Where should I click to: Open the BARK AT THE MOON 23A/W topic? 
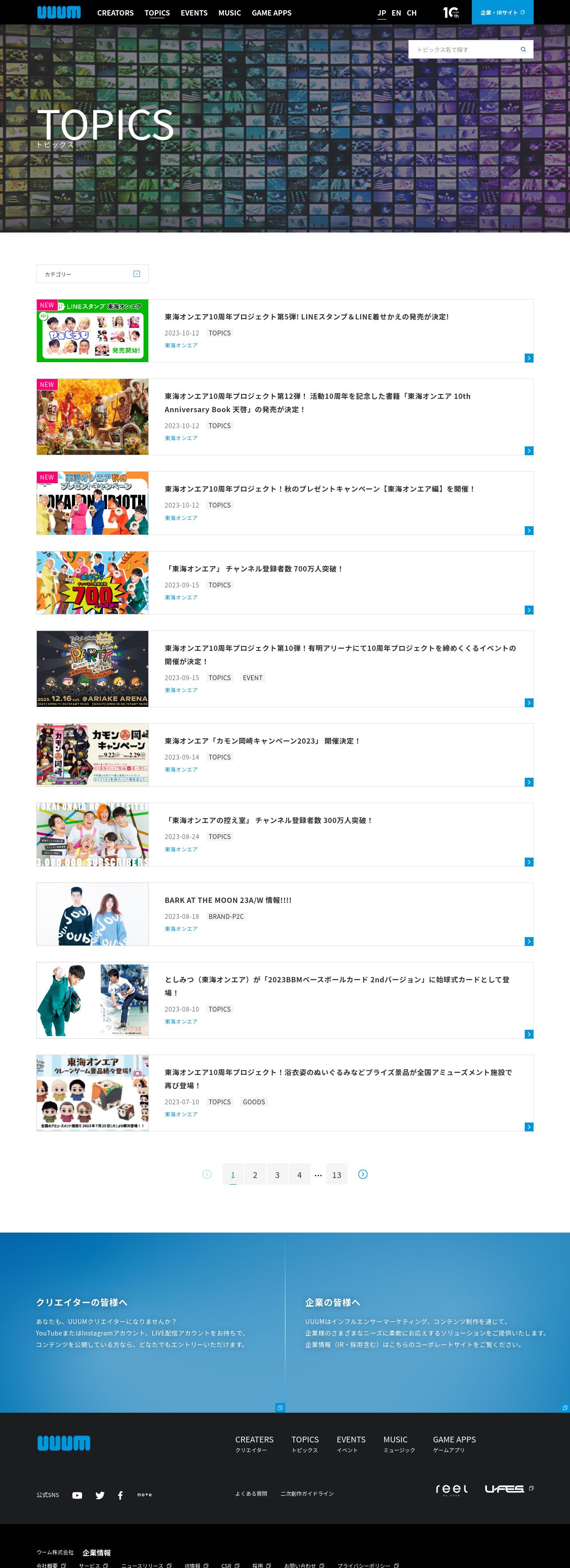tap(228, 900)
